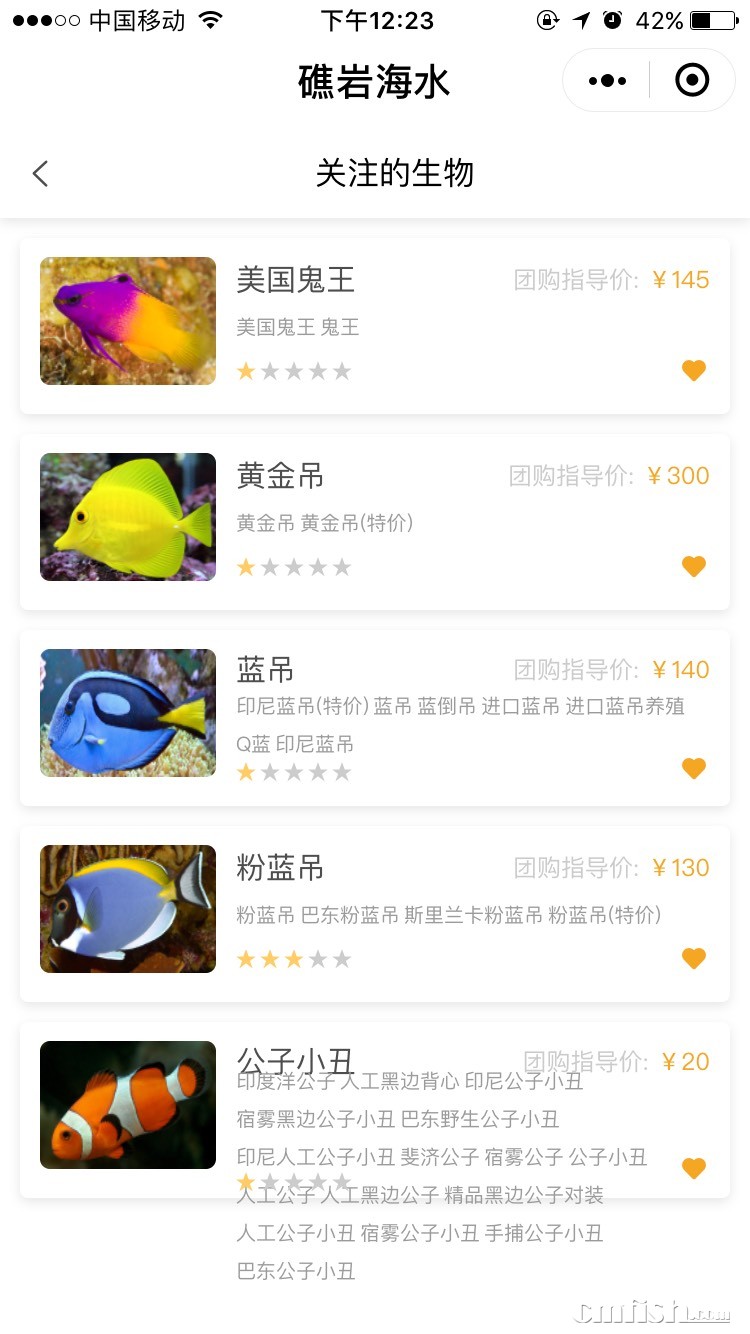View the 蓝吊 details
This screenshot has width=750, height=1334.
[x=374, y=716]
